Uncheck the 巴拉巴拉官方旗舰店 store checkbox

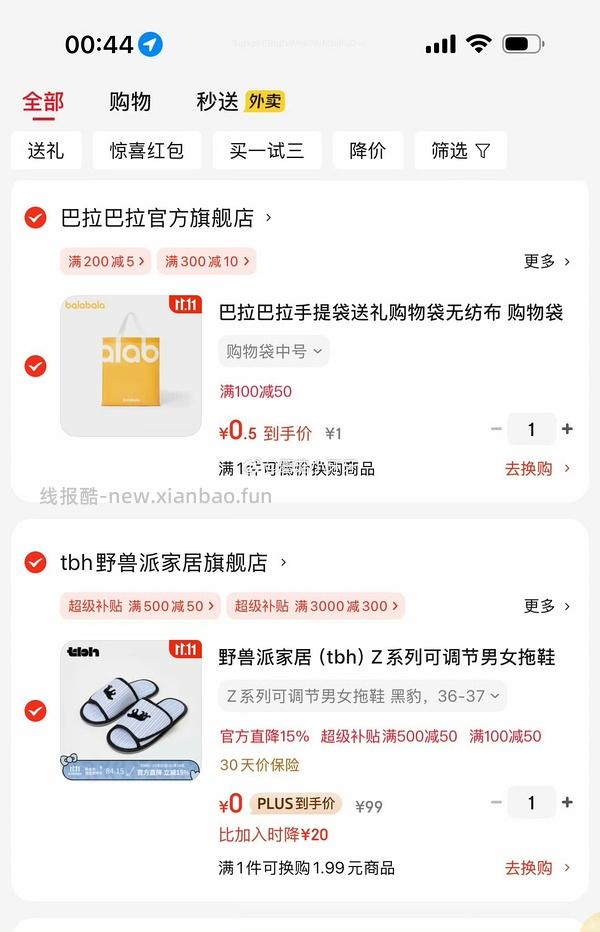(x=36, y=218)
